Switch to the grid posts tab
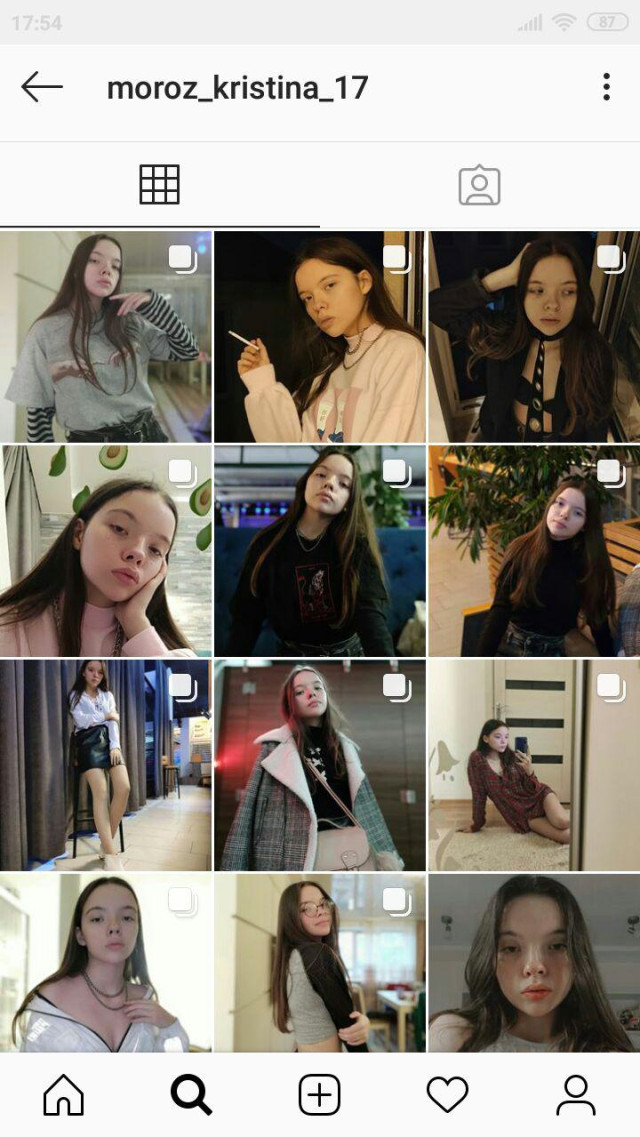 click(x=160, y=185)
